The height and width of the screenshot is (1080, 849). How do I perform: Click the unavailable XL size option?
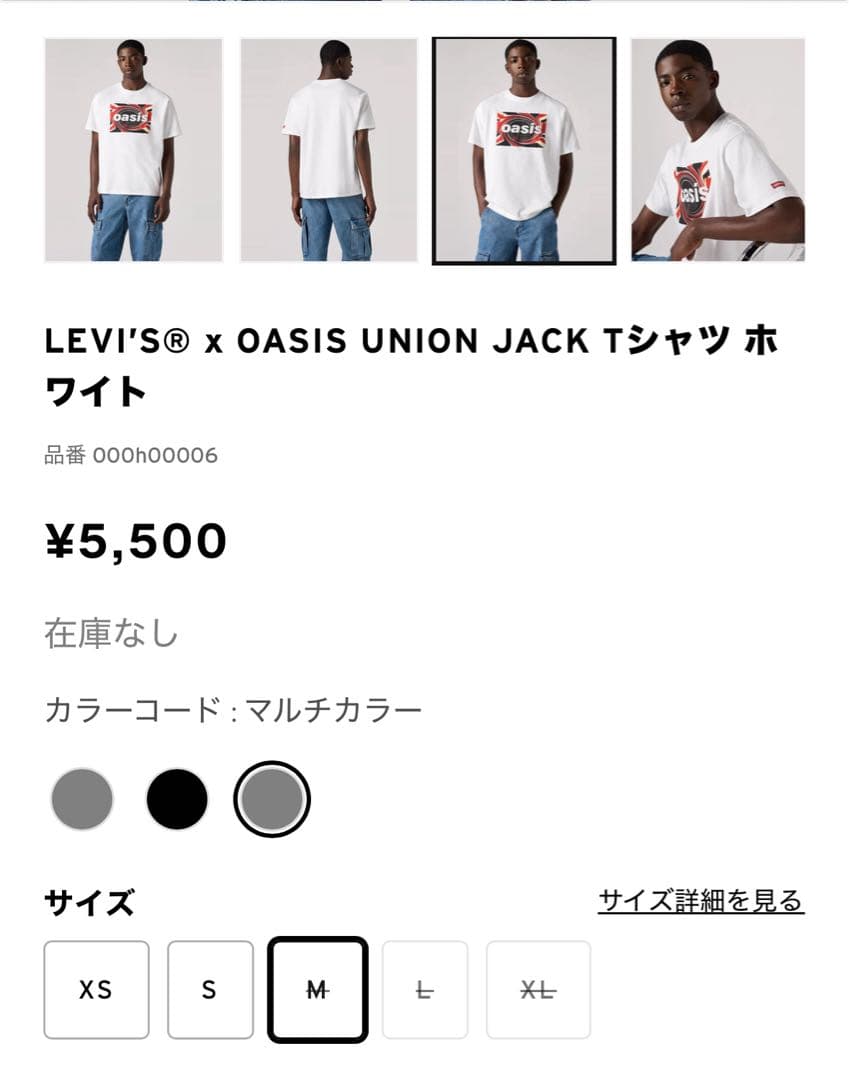point(538,989)
